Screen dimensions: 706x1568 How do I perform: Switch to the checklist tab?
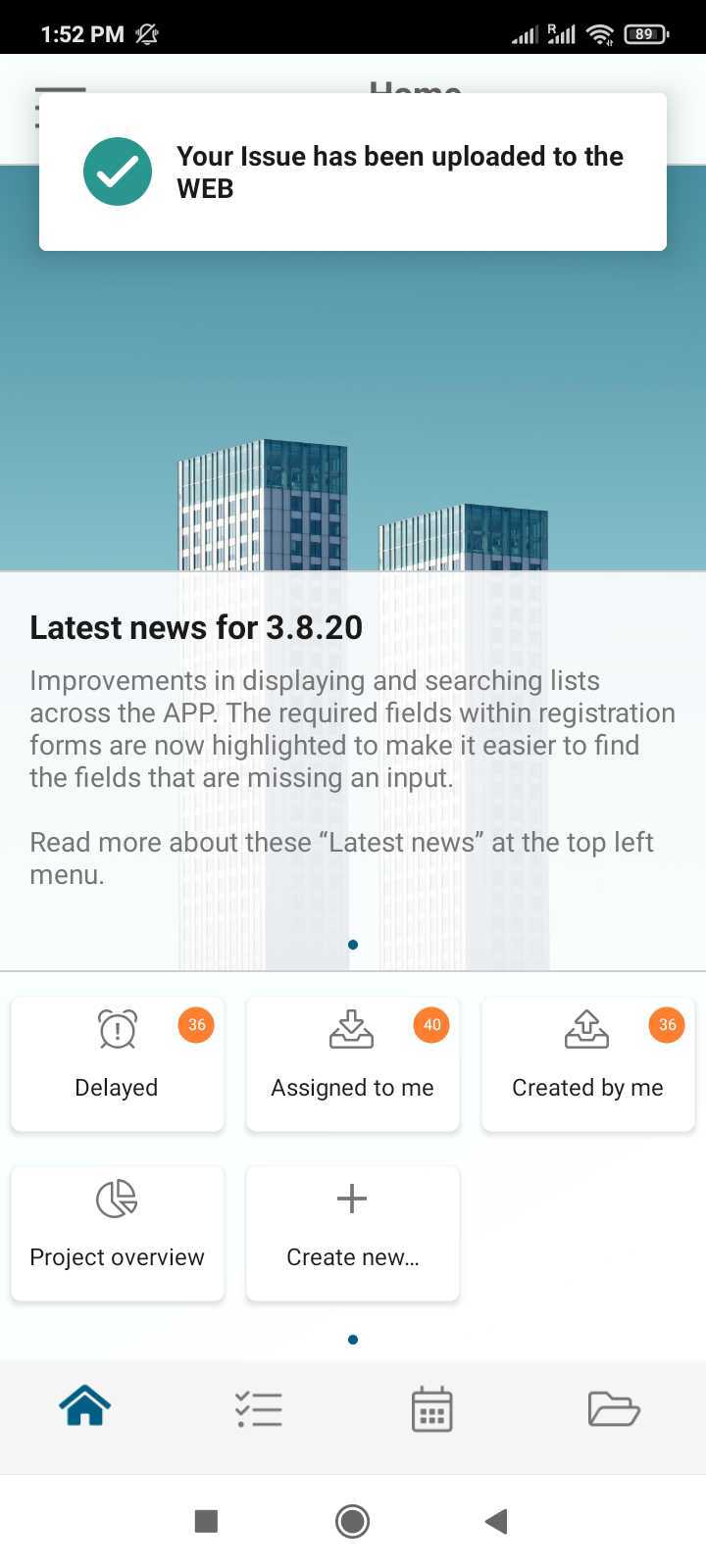point(259,1409)
